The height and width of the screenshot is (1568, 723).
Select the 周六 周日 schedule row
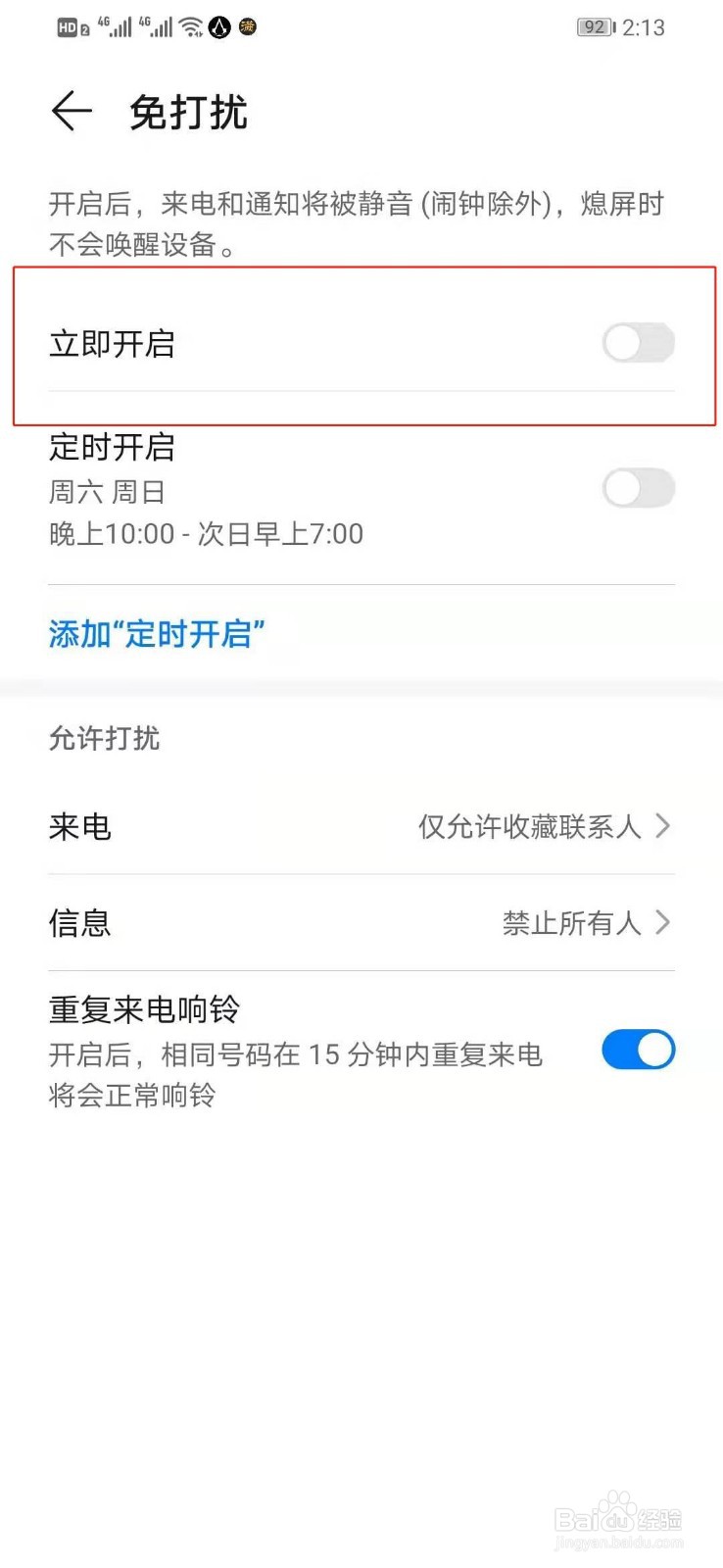coord(108,492)
